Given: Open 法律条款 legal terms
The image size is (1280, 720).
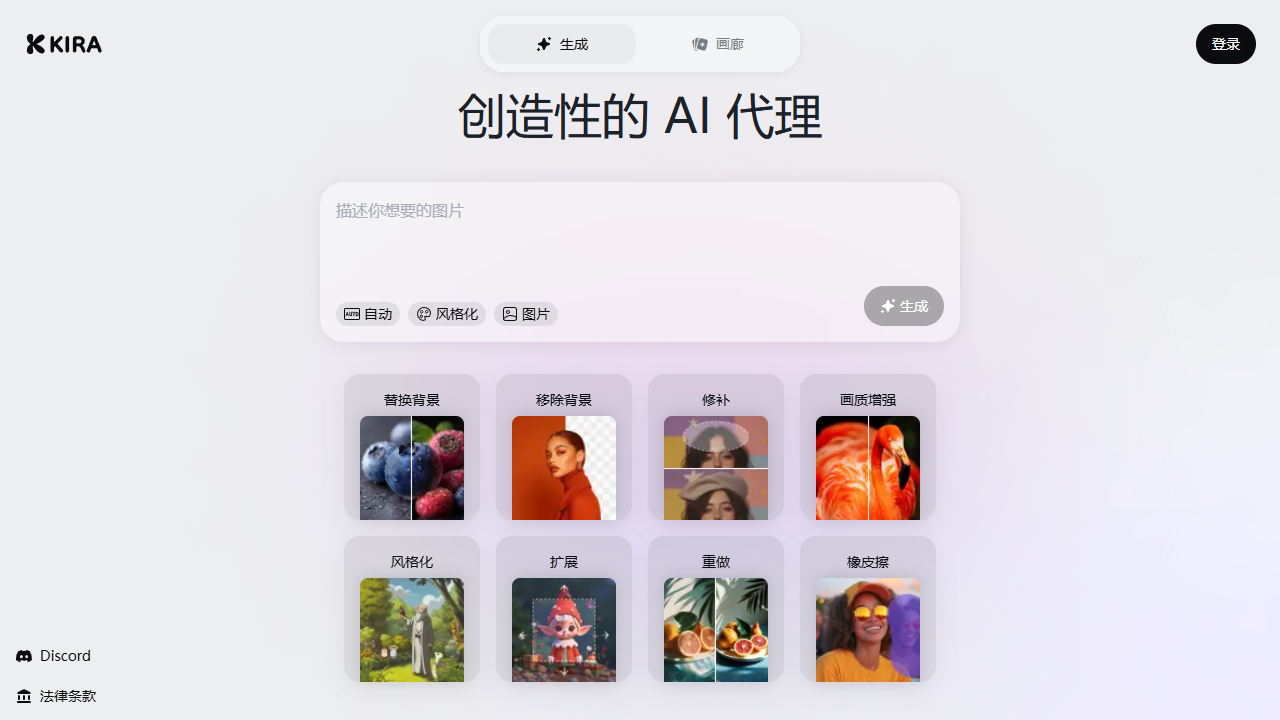Looking at the screenshot, I should pyautogui.click(x=57, y=696).
